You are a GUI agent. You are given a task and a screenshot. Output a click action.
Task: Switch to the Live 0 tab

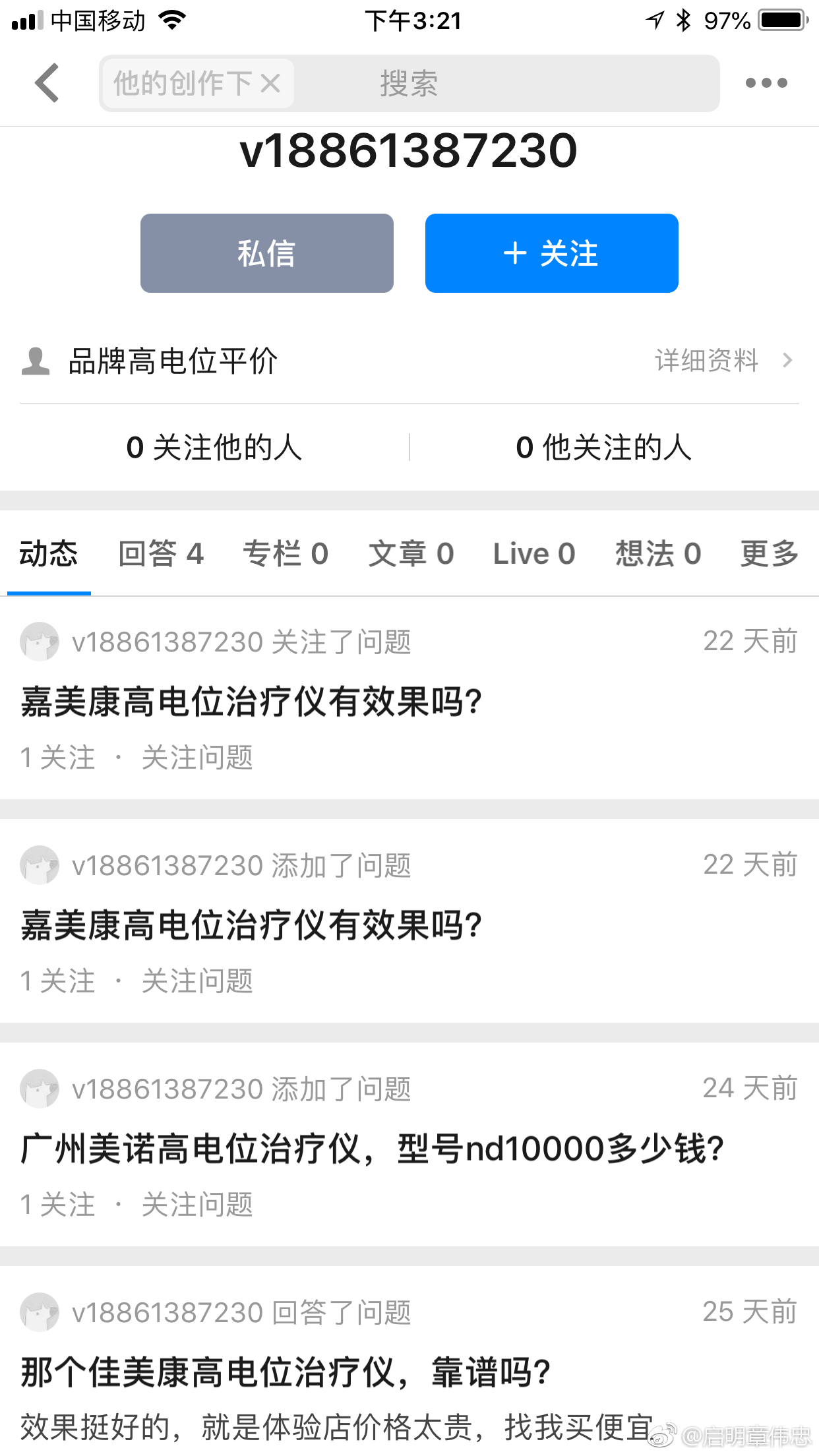534,553
